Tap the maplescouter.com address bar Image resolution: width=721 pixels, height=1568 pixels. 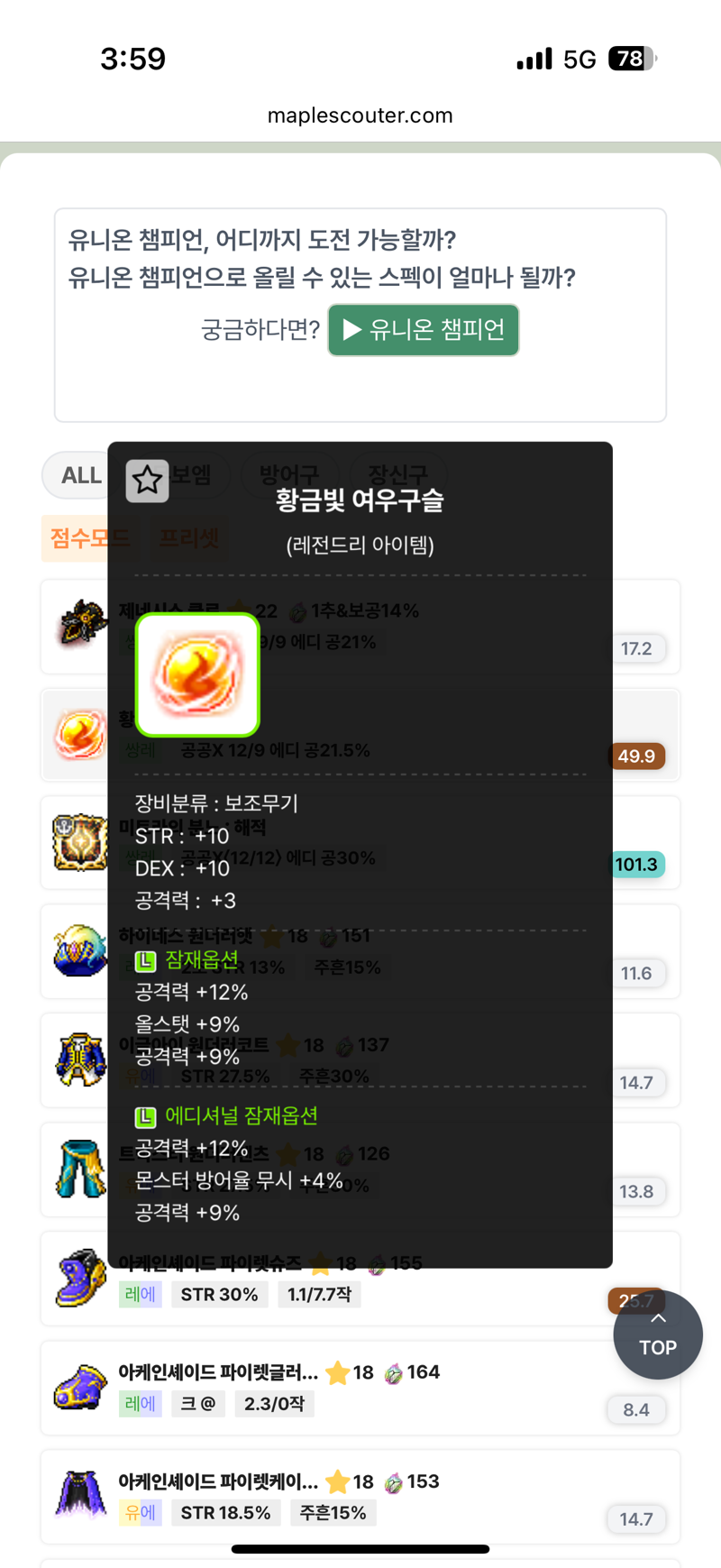coord(360,115)
